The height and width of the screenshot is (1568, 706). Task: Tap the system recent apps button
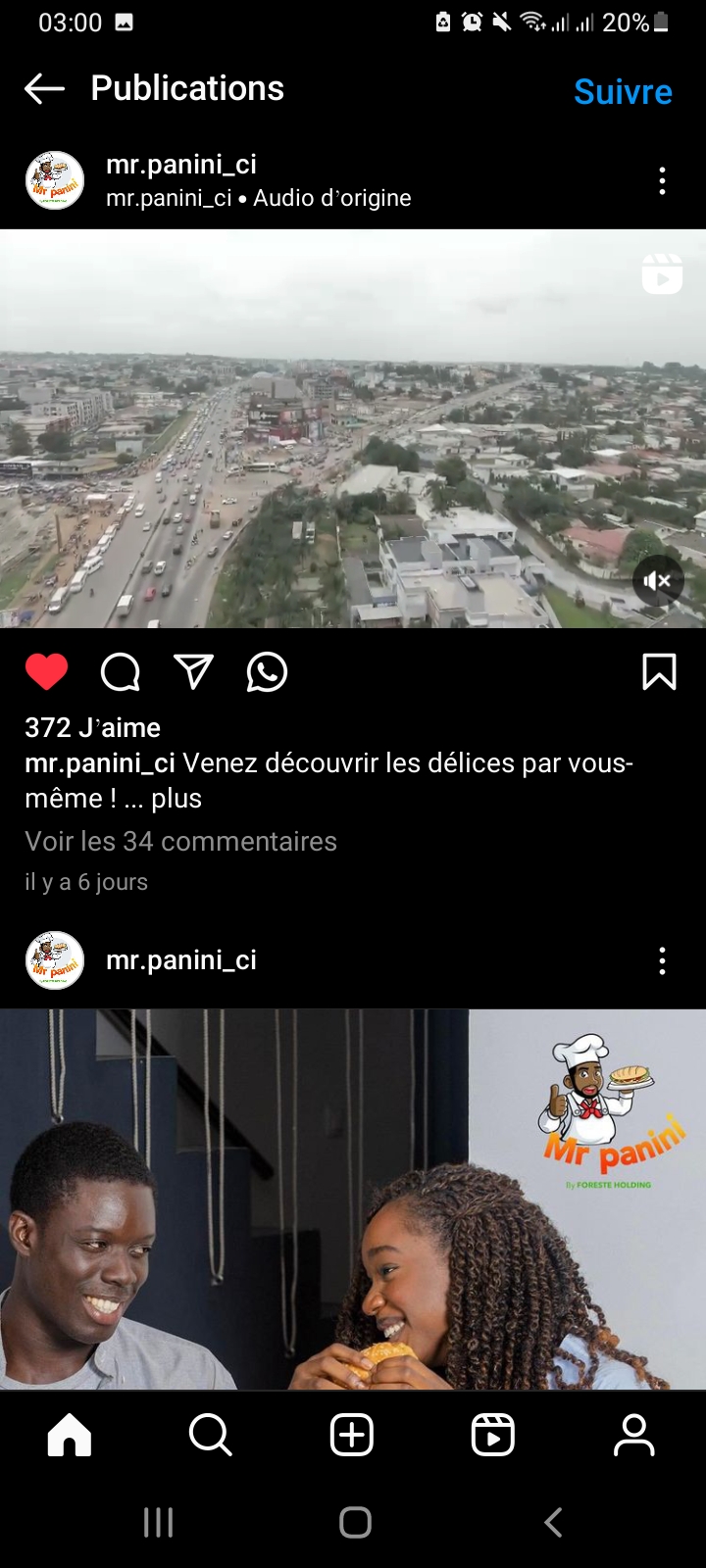[x=158, y=1522]
